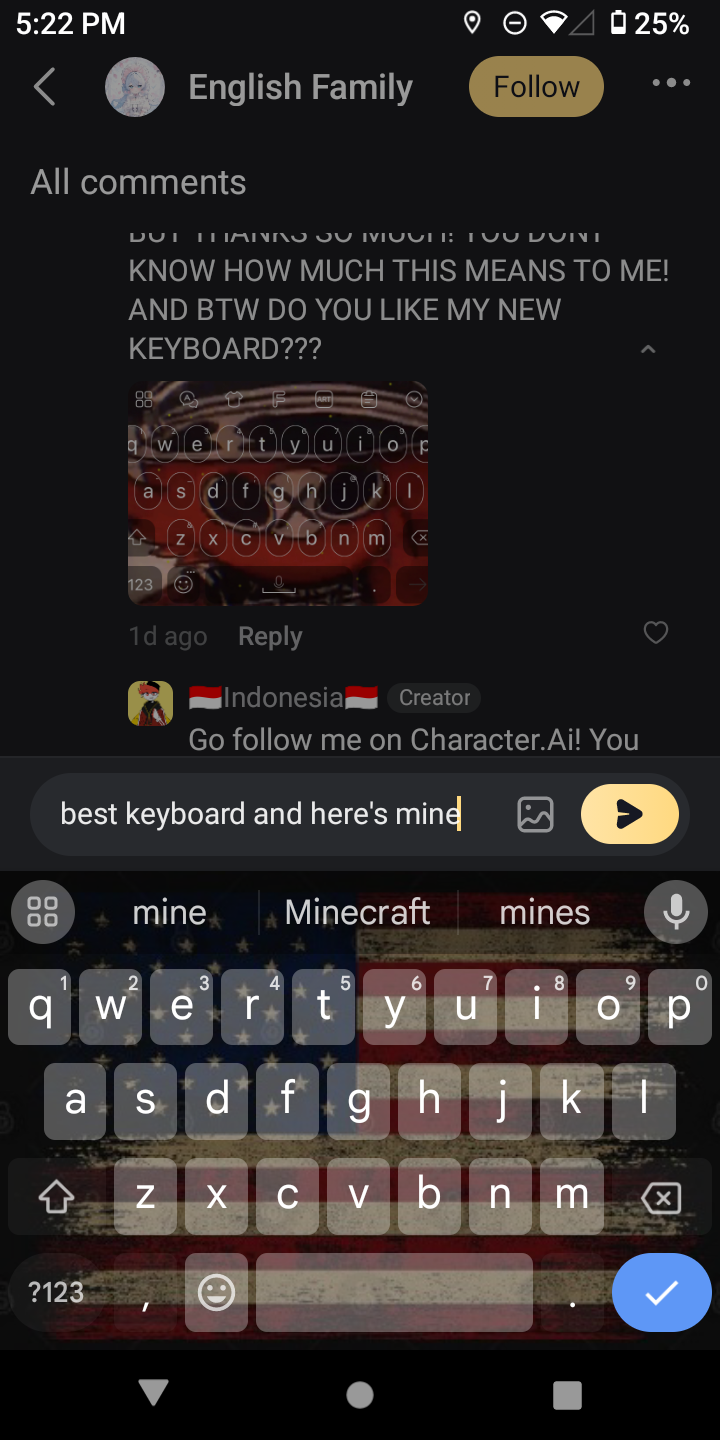Hit the backspace key
Screen dimensions: 720x1440
(x=662, y=1197)
